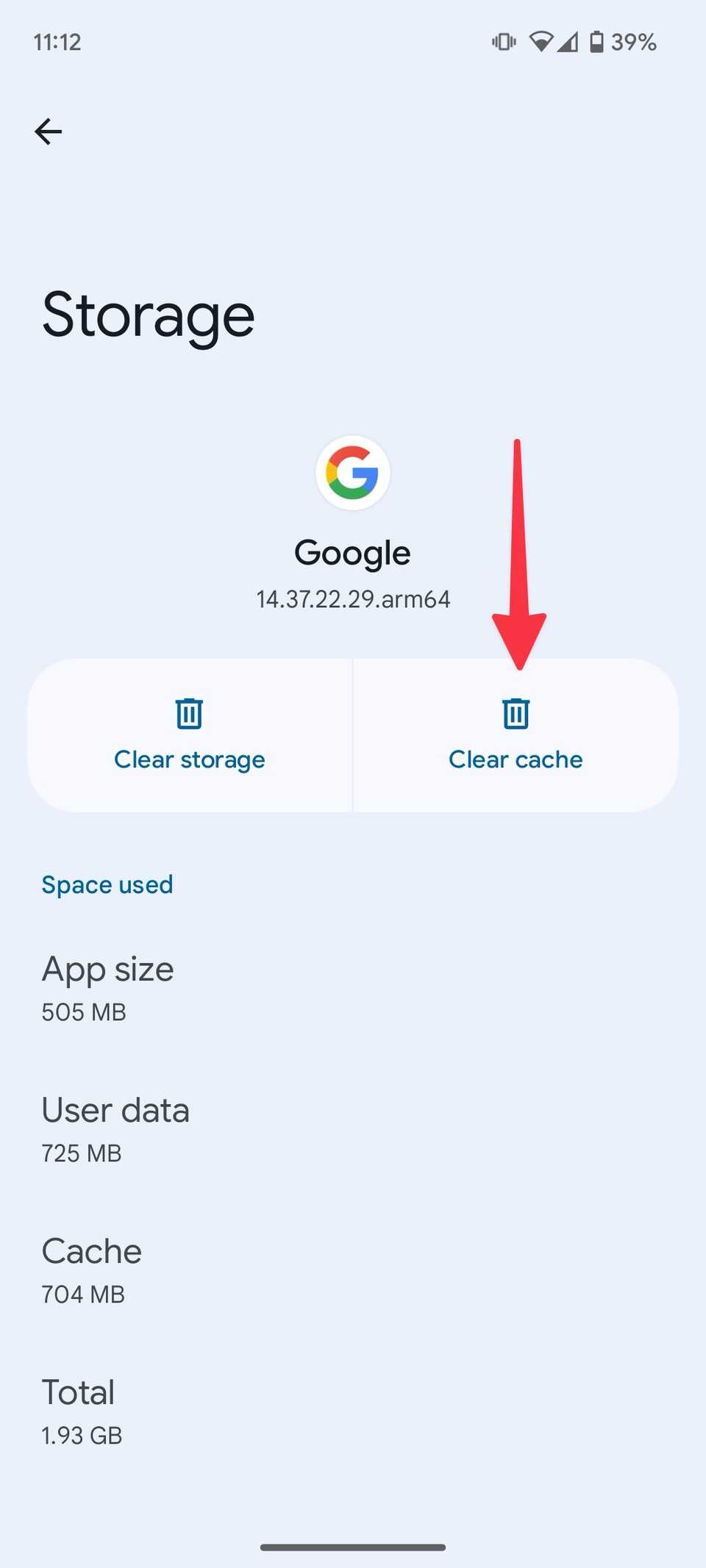Image resolution: width=706 pixels, height=1568 pixels.
Task: Tap the Google app name label
Action: click(x=352, y=552)
